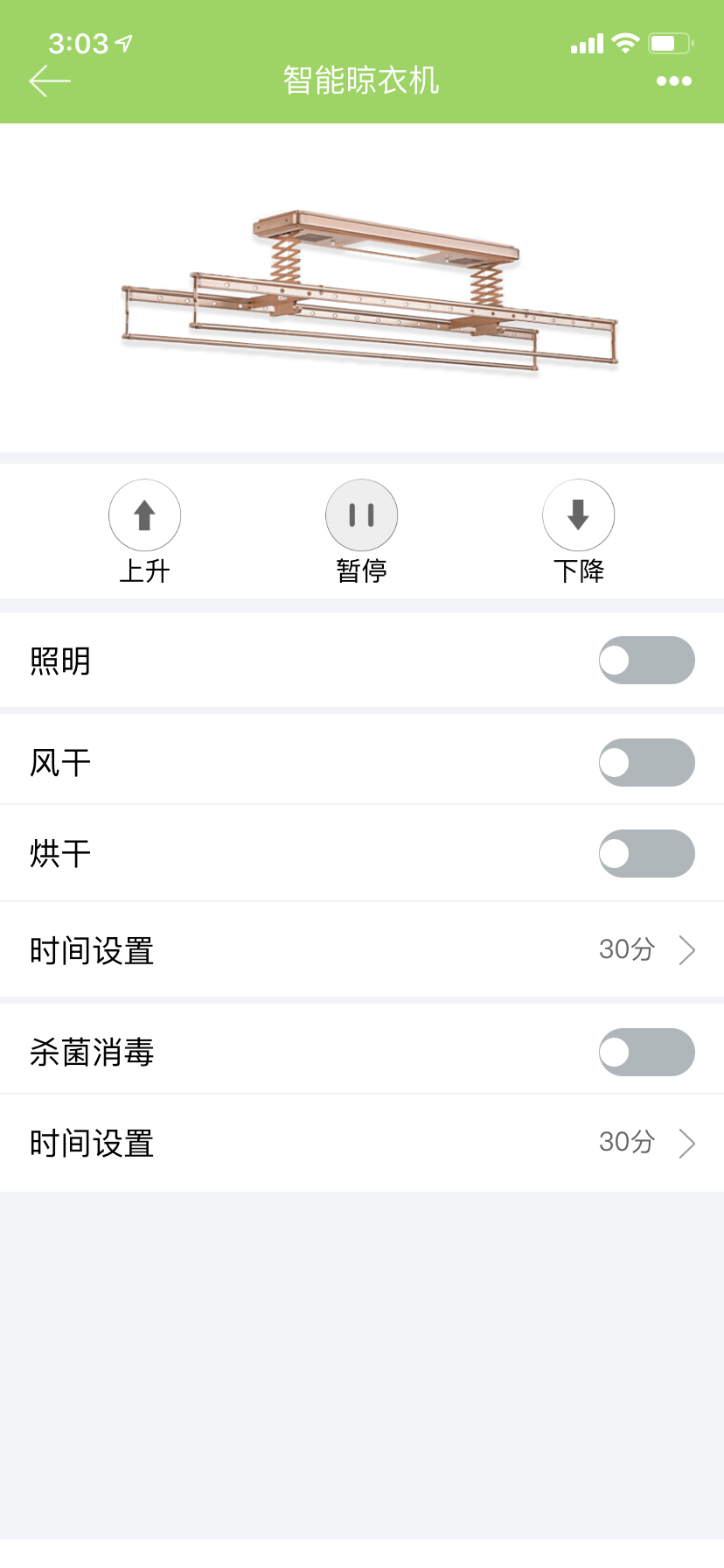
Task: Open 时间设置 below 杀菌消毒
Action: pos(362,1143)
